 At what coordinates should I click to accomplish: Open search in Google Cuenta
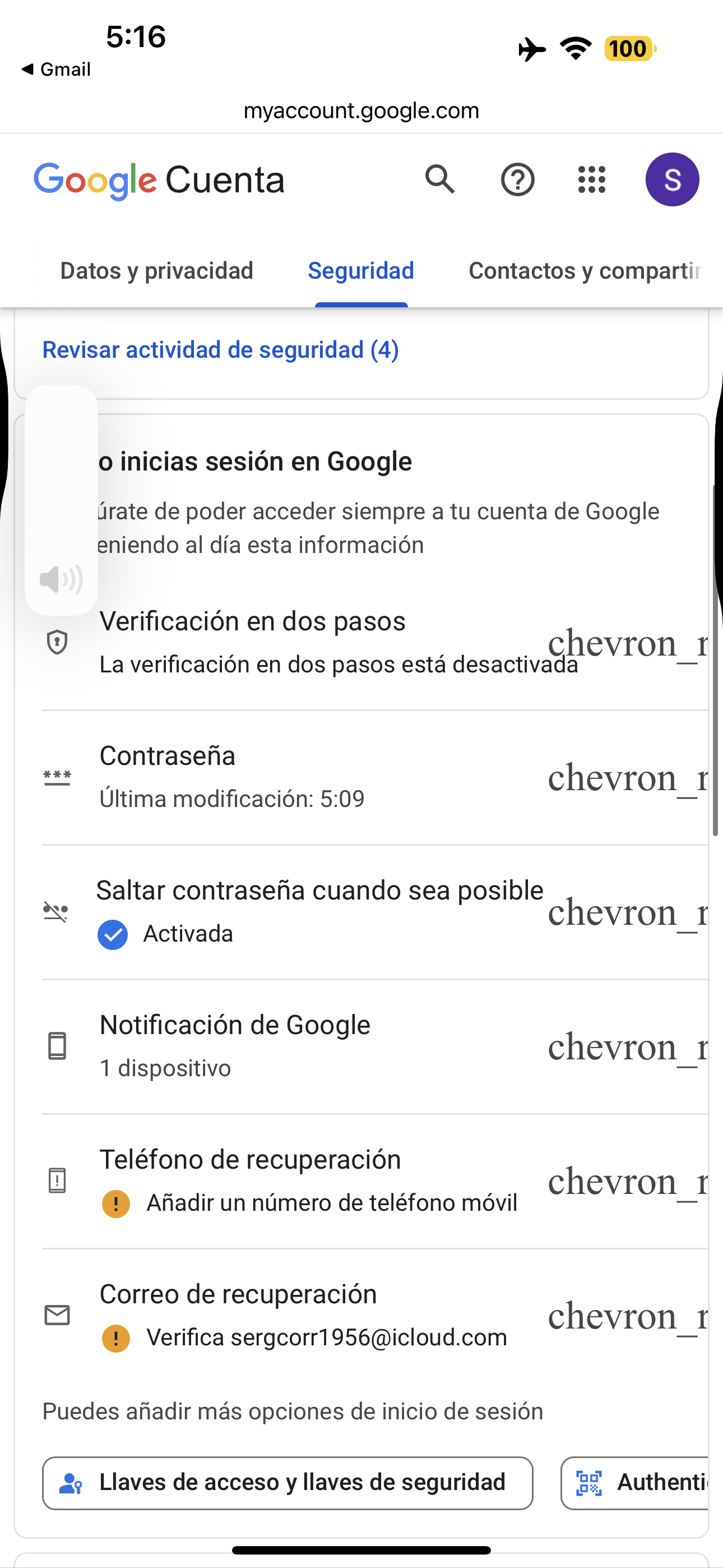click(x=439, y=179)
